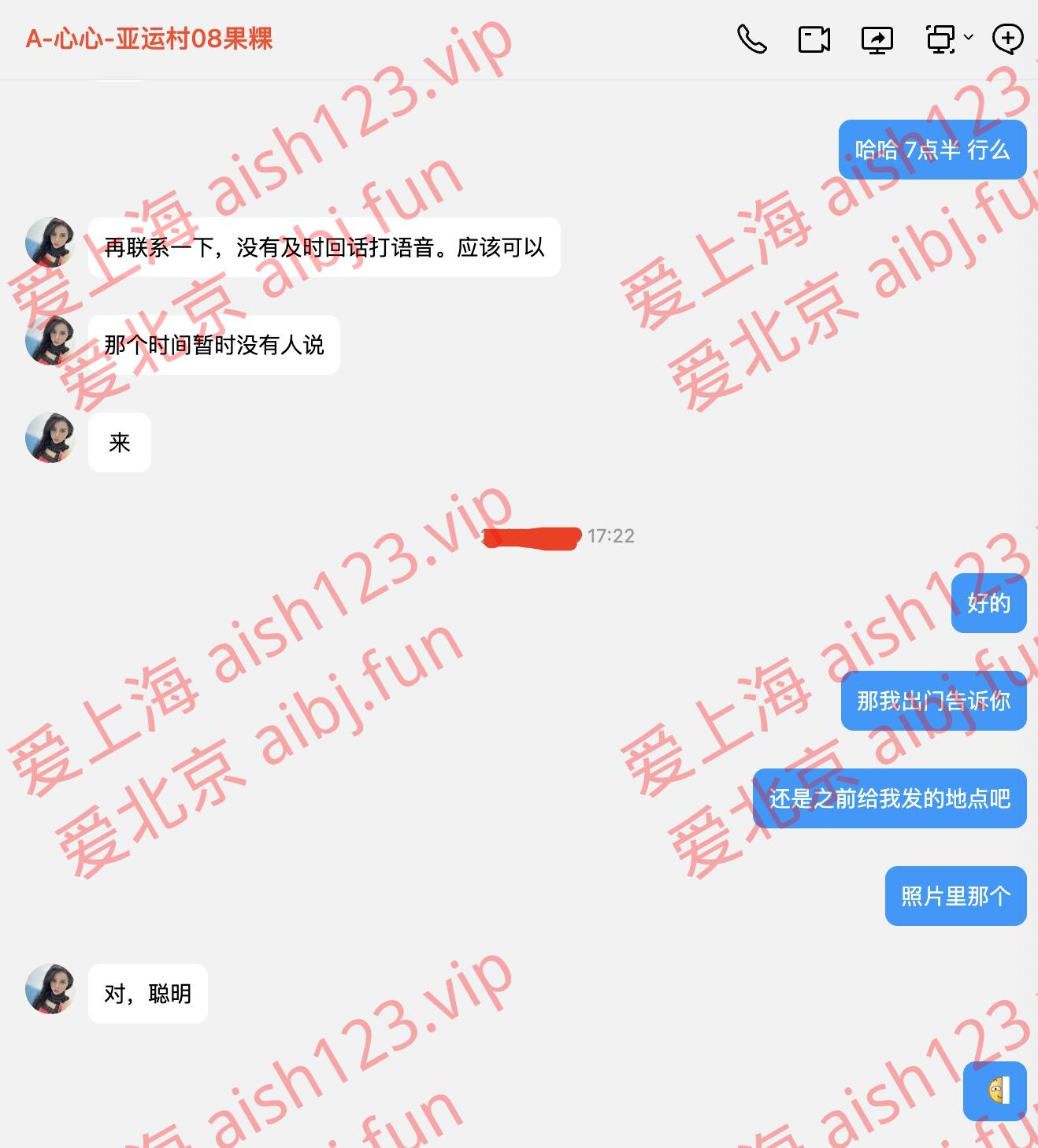Tap the chat bubble plus icon

click(1008, 39)
